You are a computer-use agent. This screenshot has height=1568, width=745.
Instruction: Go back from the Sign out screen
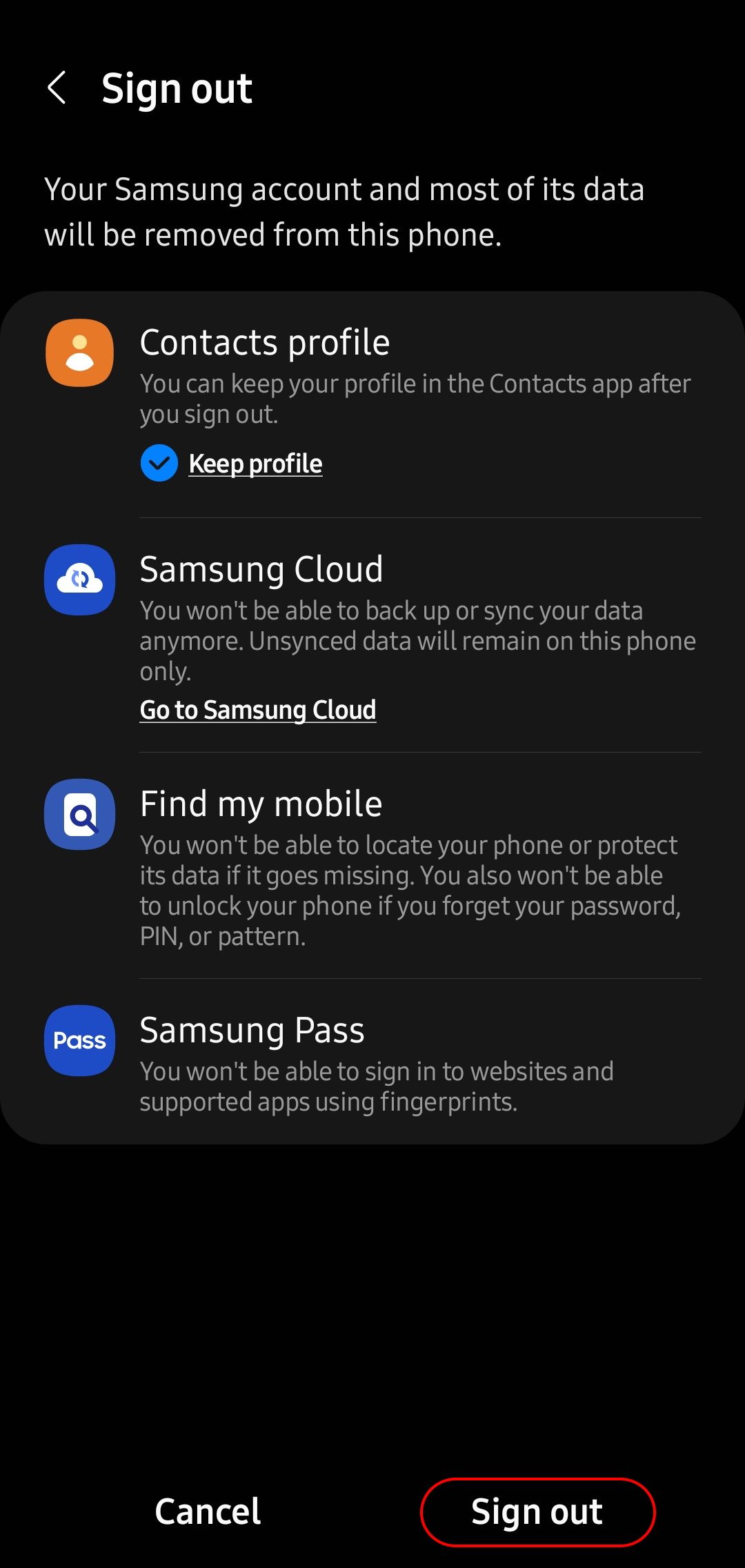pos(57,88)
